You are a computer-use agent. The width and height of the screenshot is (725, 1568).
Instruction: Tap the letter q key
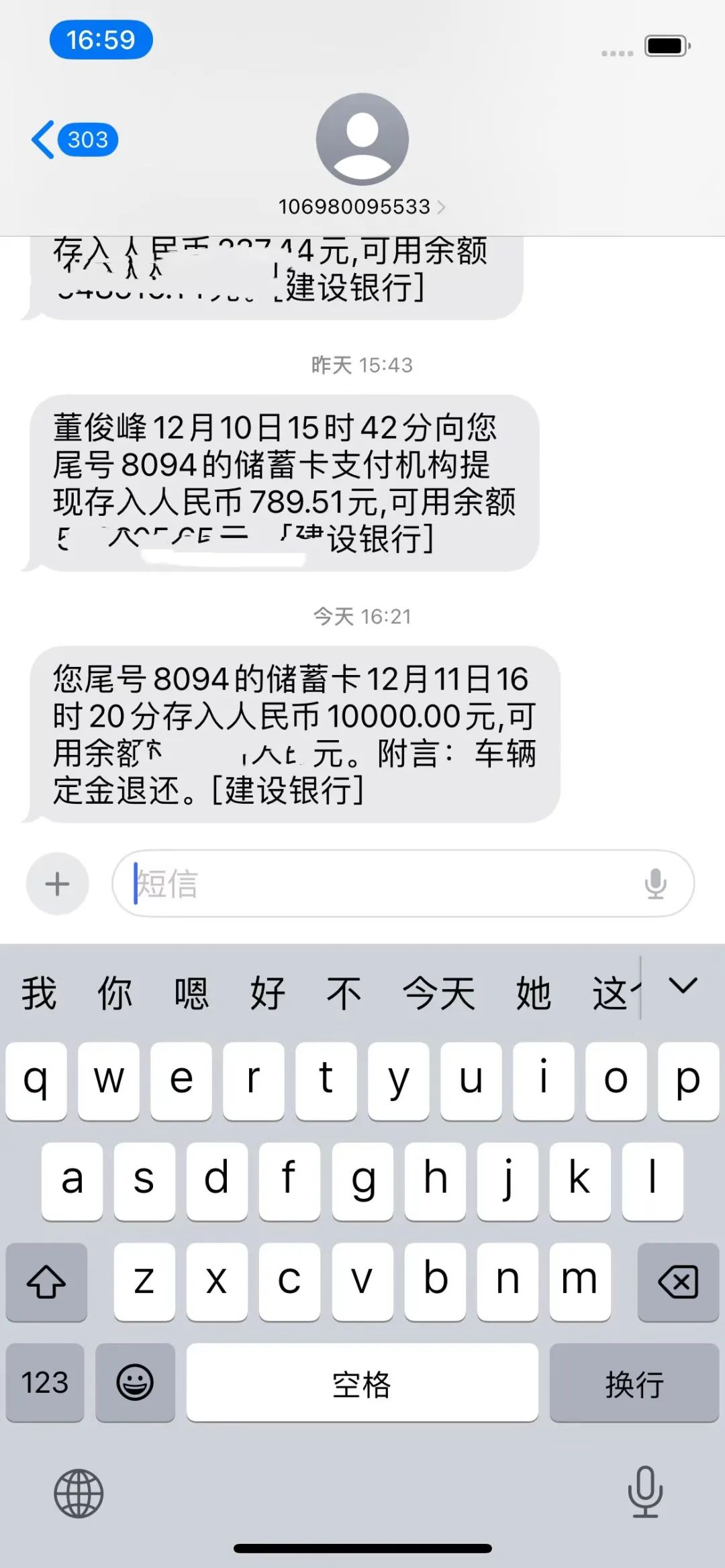(x=36, y=1080)
